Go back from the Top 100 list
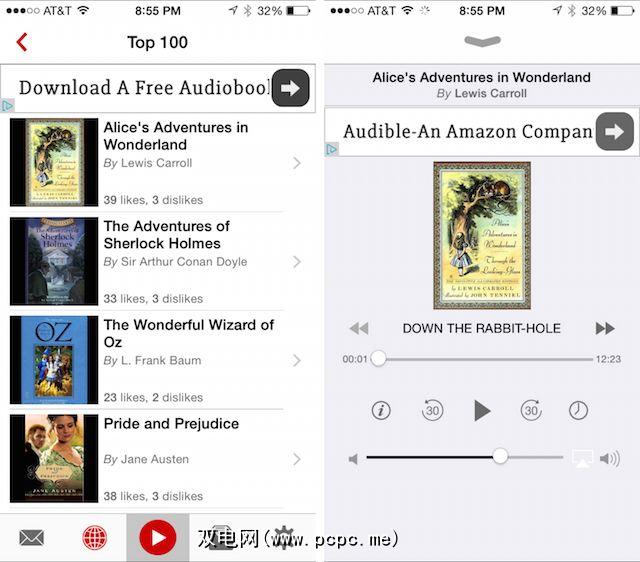Viewport: 640px width, 562px height. (22, 42)
